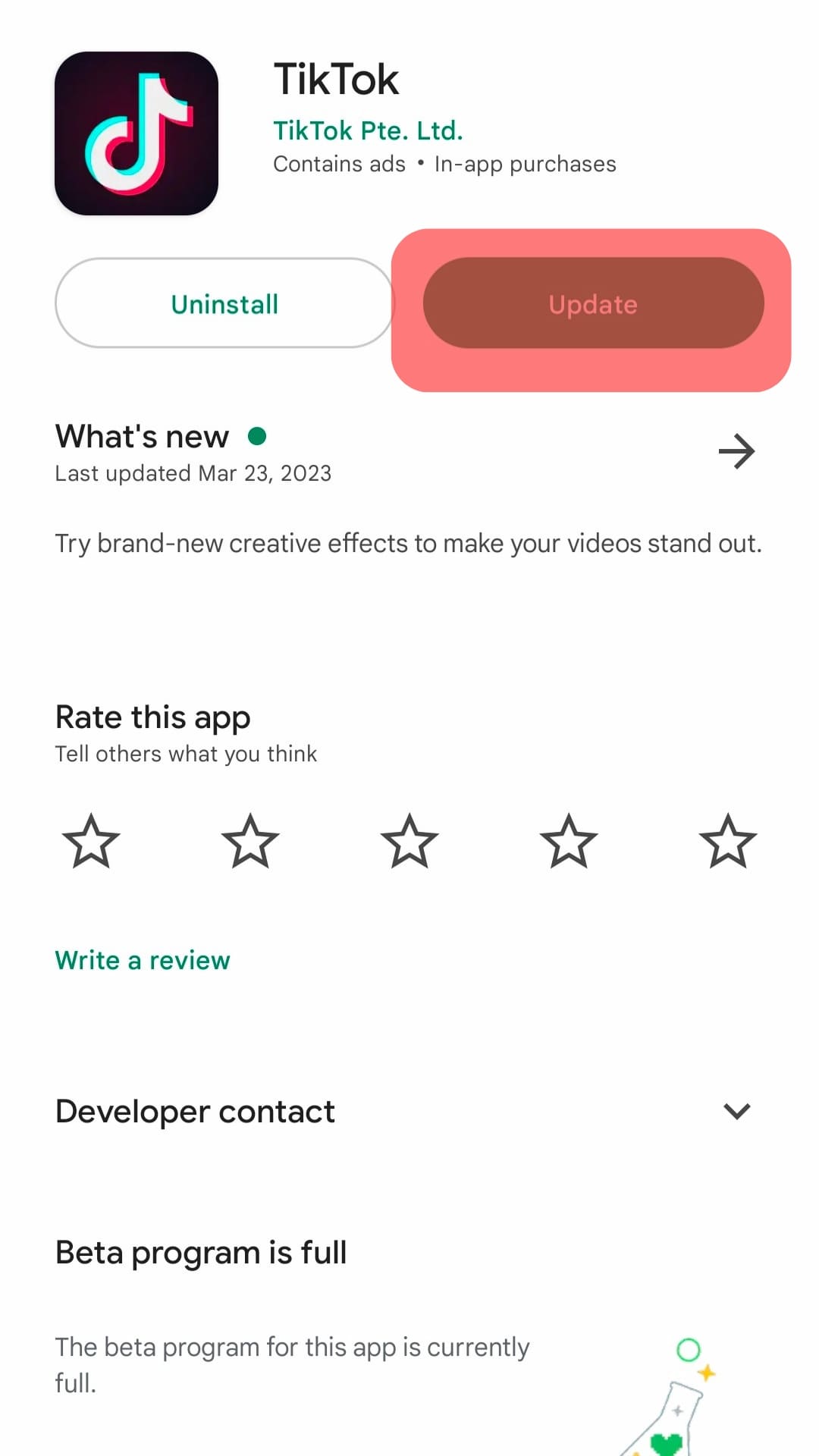Write a review for TikTok
819x1456 pixels.
[x=143, y=960]
